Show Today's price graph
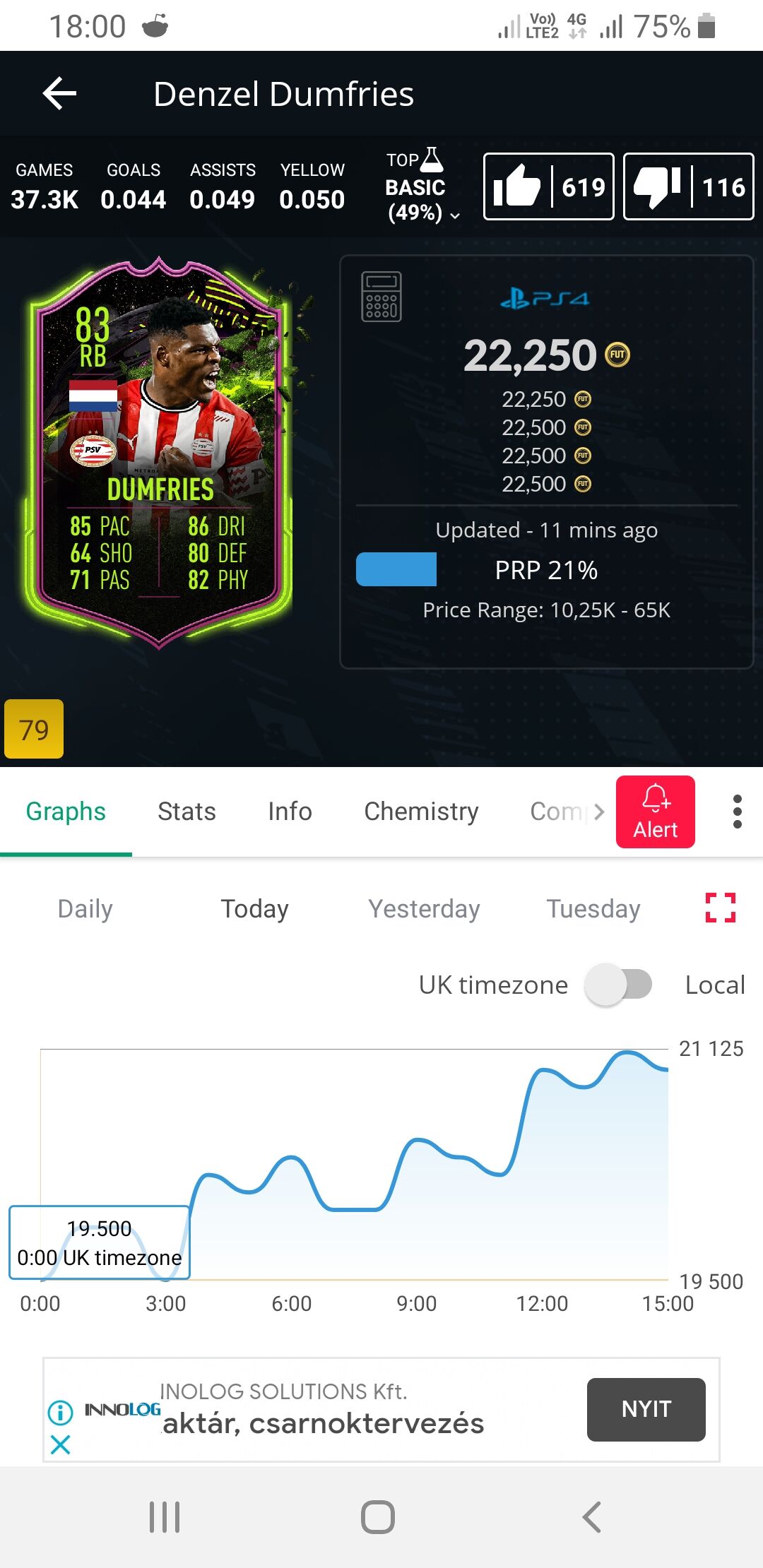This screenshot has width=763, height=1568. 254,909
